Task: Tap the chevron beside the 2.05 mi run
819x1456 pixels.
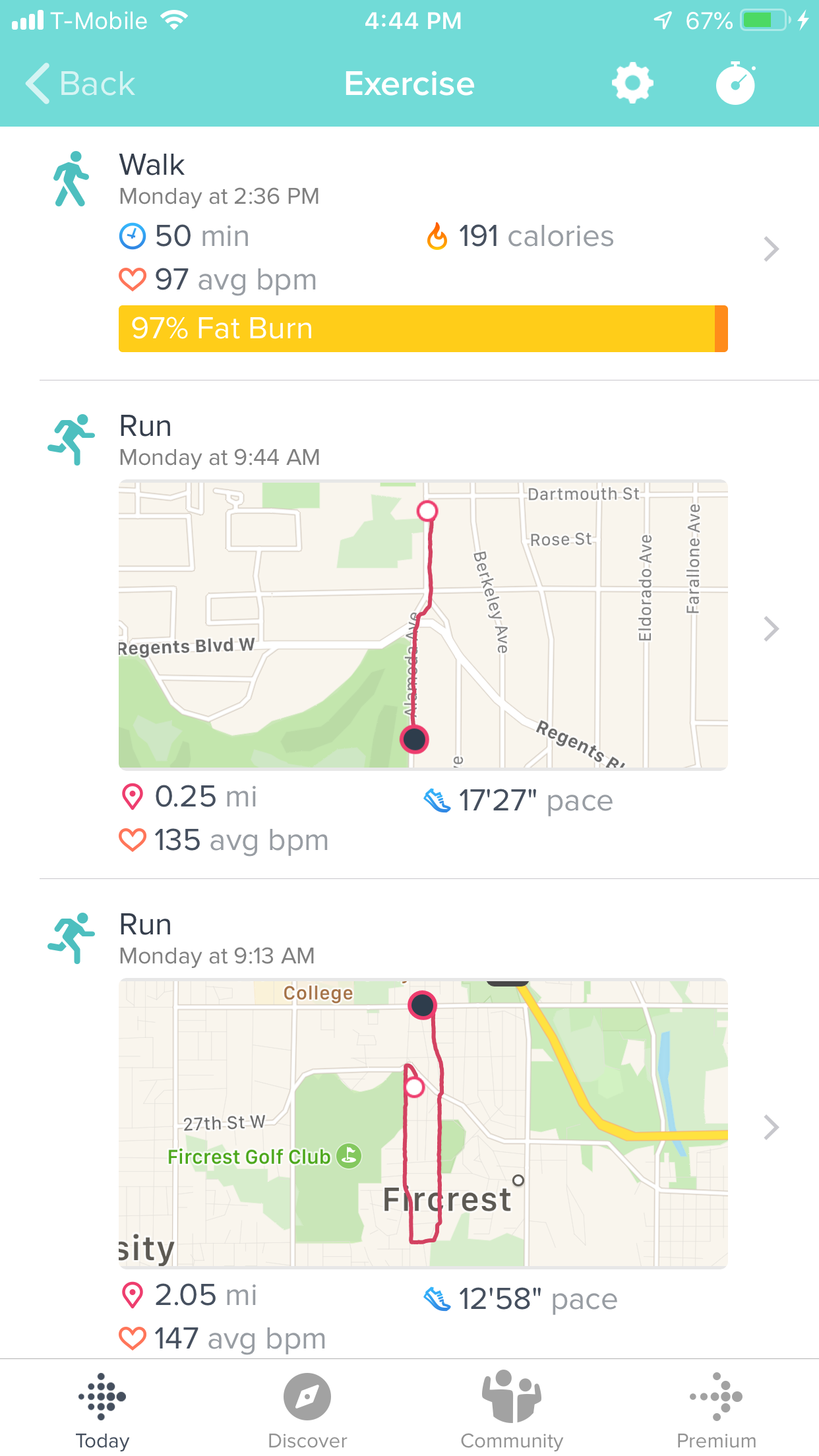Action: point(771,1128)
